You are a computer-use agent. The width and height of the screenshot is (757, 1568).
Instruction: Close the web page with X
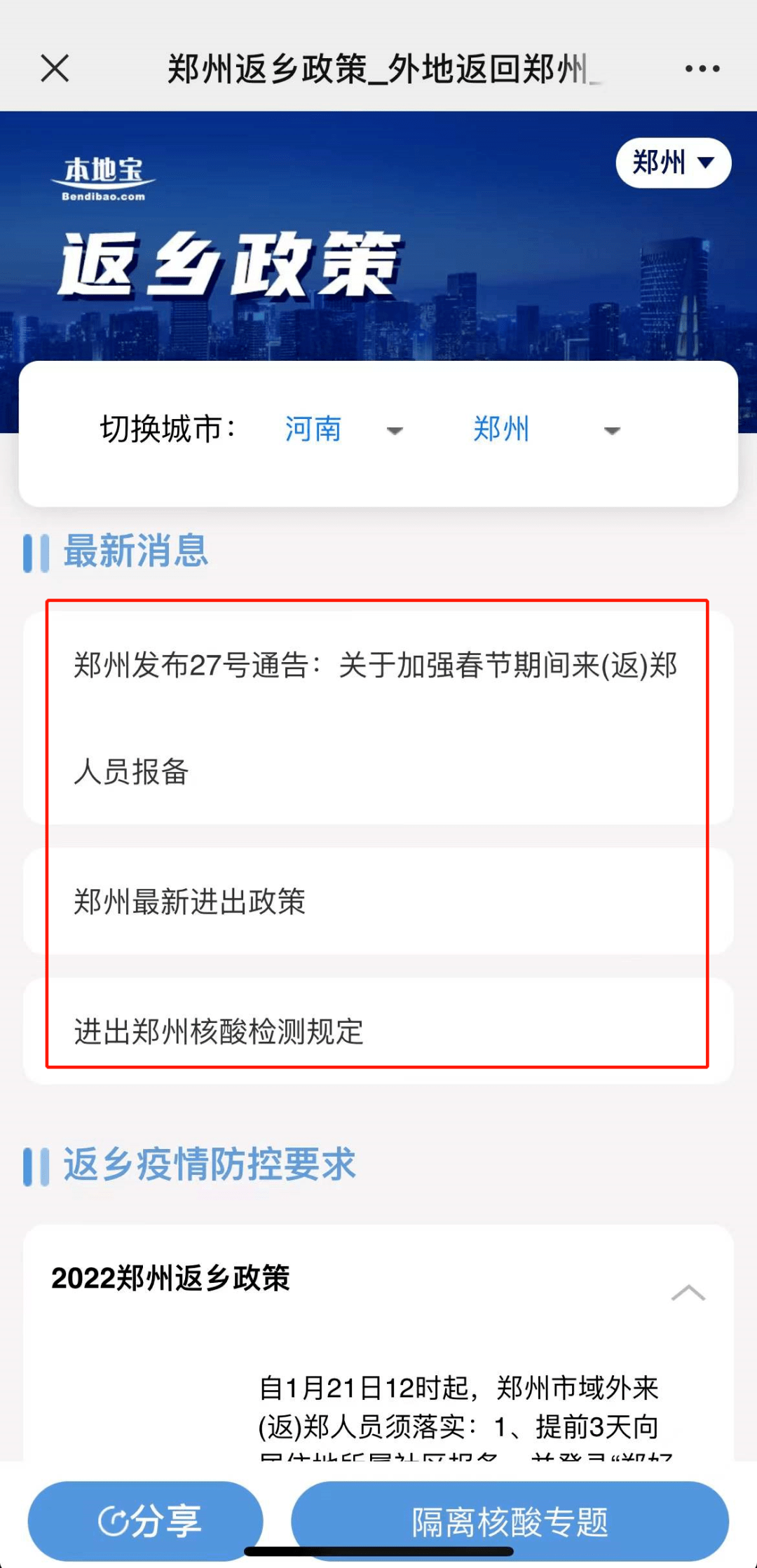pos(55,69)
